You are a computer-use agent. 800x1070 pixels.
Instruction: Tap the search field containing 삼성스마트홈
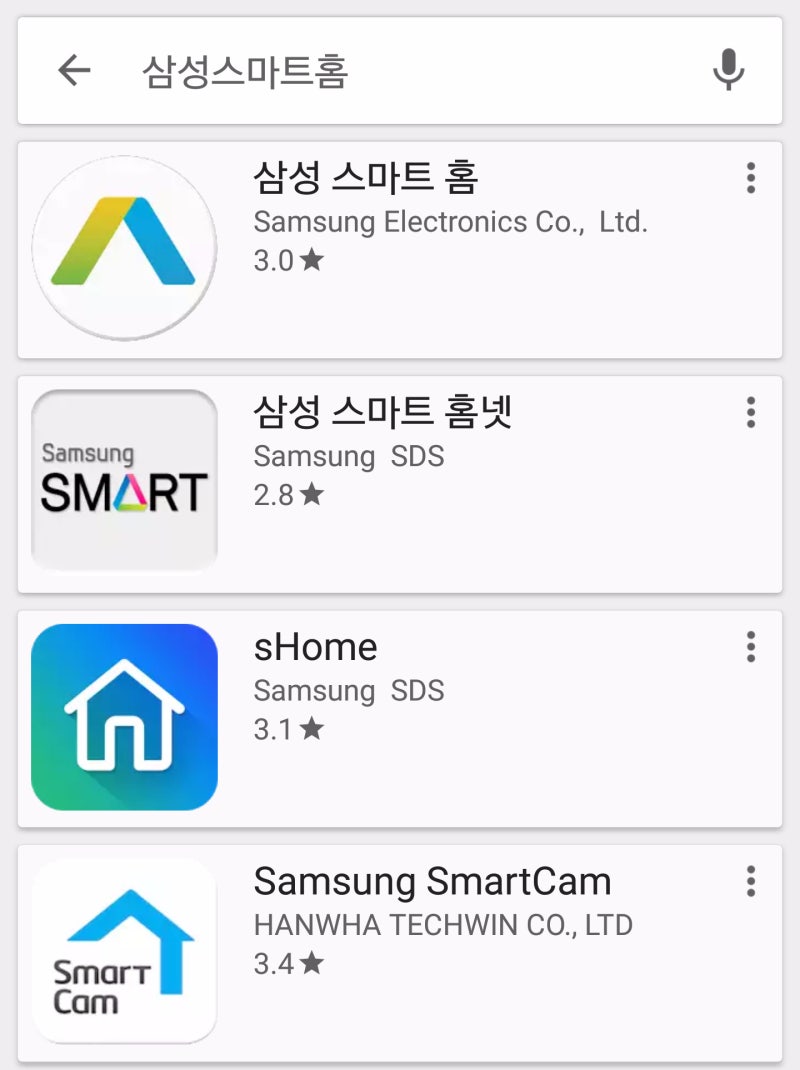click(x=400, y=71)
